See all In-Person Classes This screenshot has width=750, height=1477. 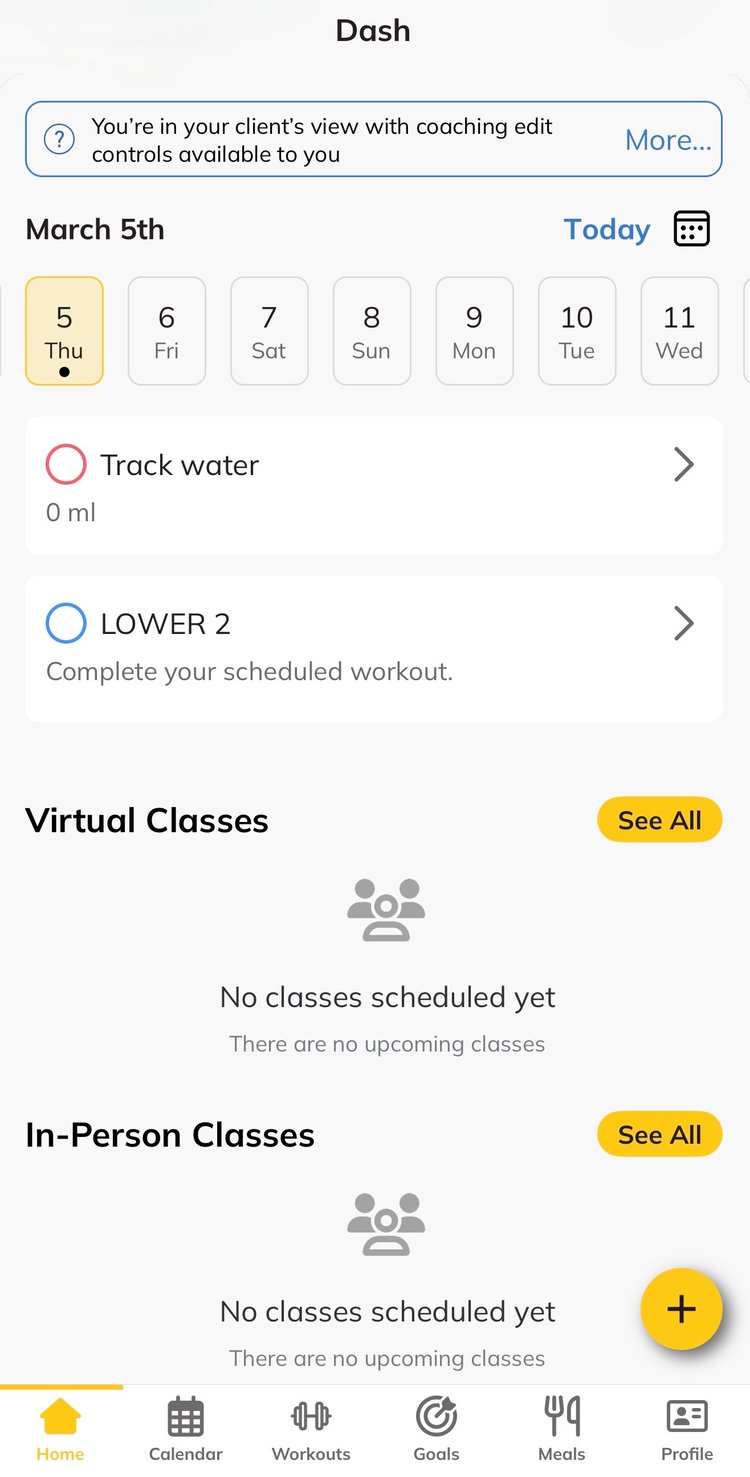659,1135
